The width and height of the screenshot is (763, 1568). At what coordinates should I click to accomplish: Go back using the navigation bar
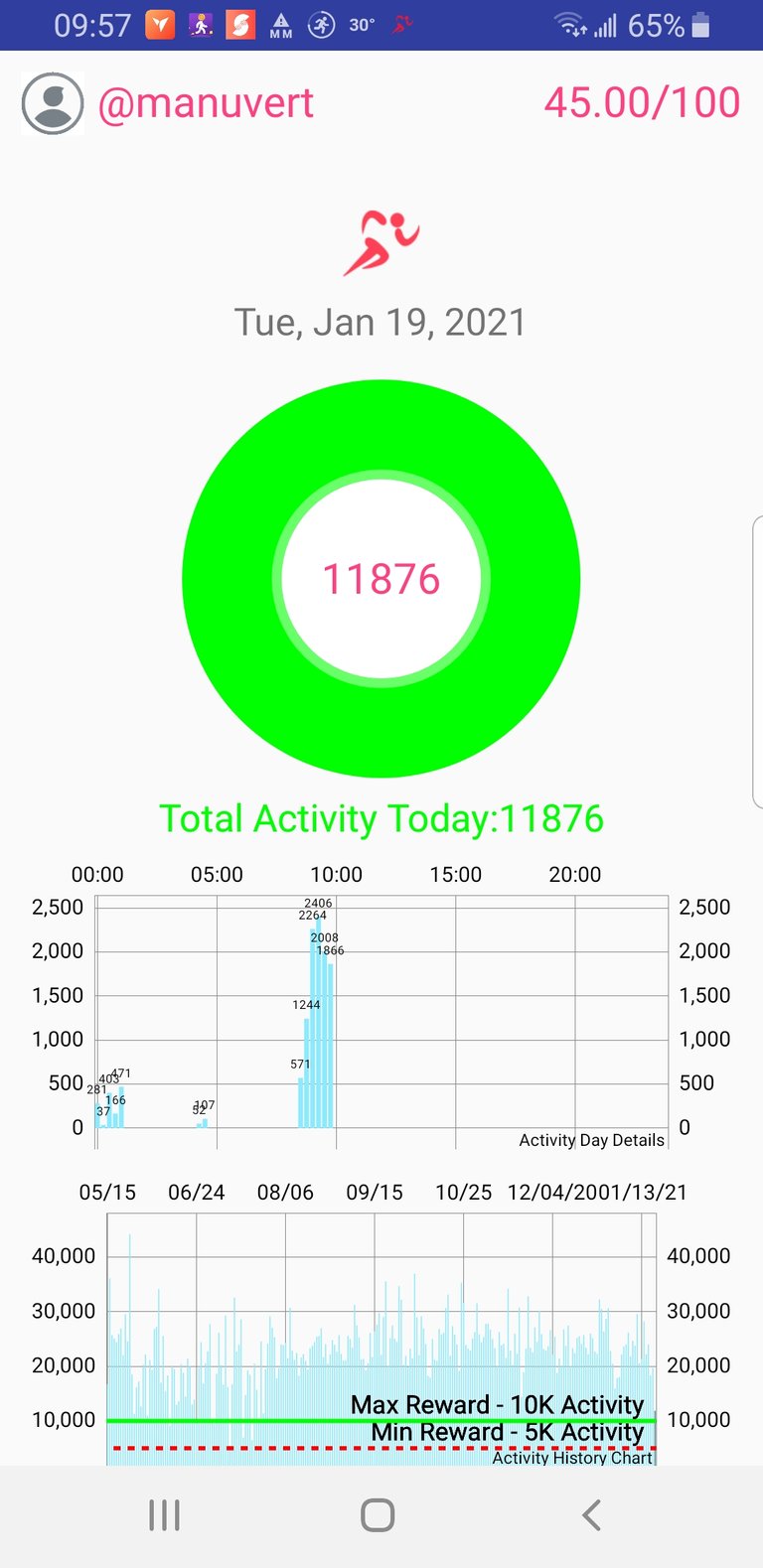[x=591, y=1515]
